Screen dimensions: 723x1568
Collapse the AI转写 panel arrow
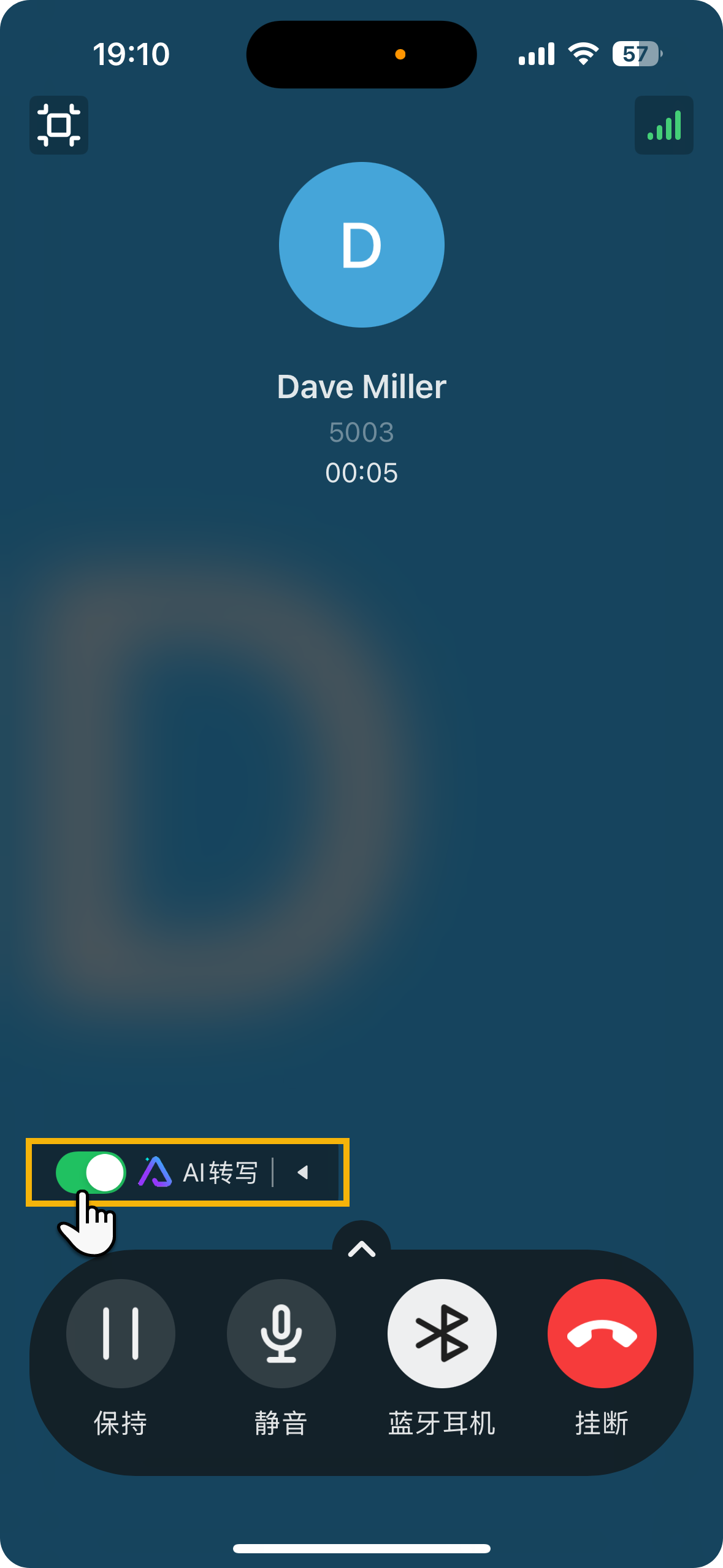tap(302, 1172)
